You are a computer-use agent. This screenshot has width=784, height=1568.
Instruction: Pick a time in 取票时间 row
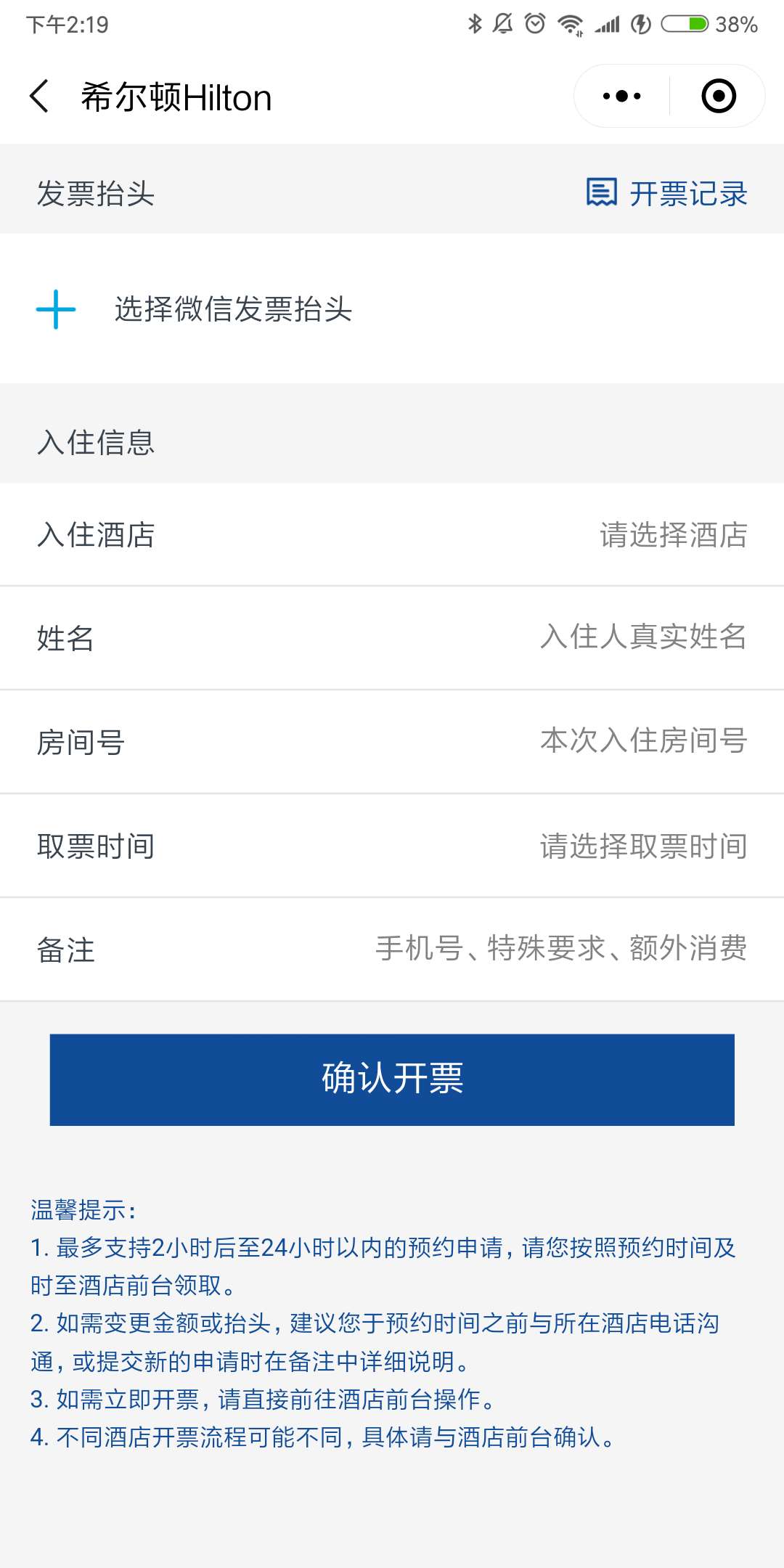(x=392, y=846)
